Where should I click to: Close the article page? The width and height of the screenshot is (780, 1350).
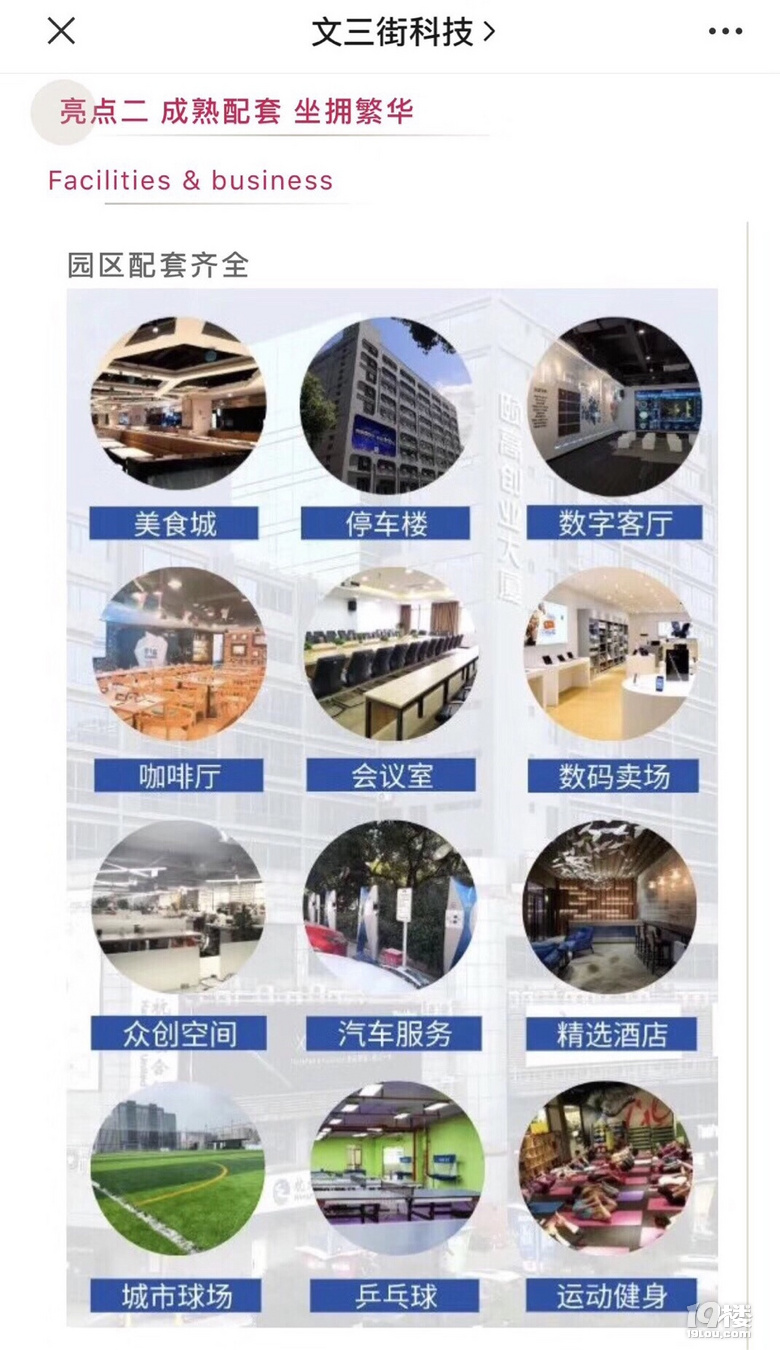pos(61,32)
